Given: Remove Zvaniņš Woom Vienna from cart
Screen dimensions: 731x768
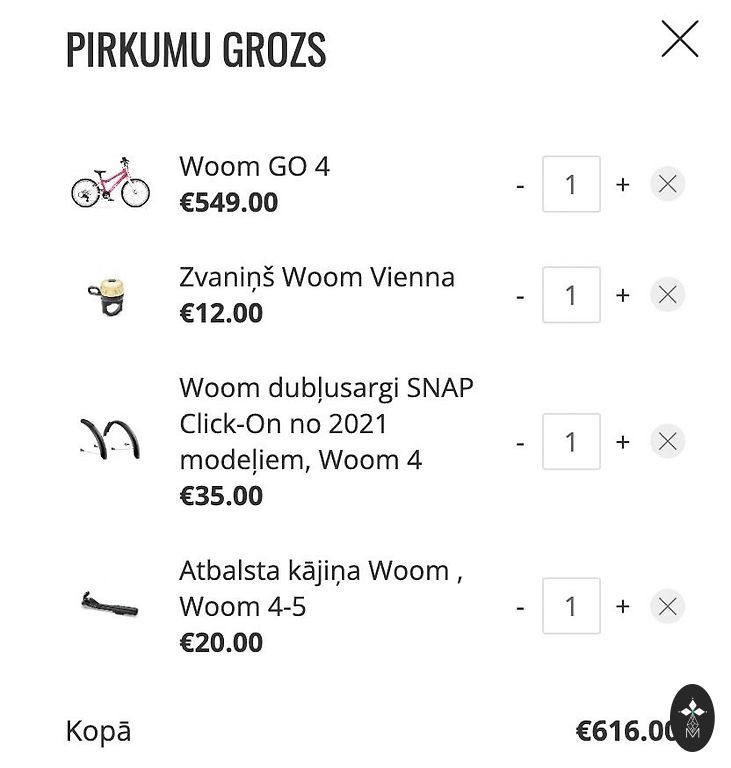Looking at the screenshot, I should (x=667, y=295).
